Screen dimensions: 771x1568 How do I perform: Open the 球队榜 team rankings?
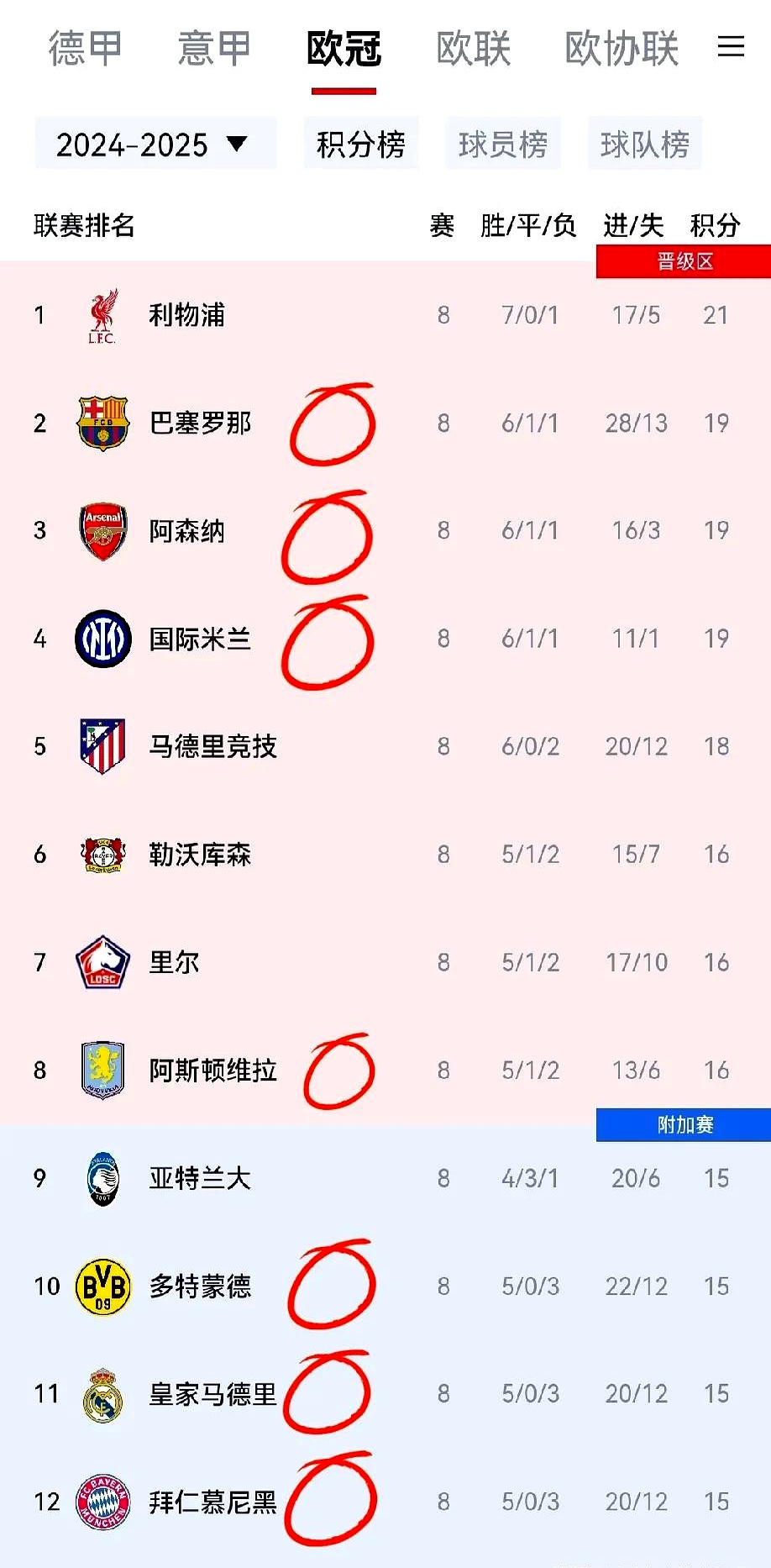click(644, 144)
